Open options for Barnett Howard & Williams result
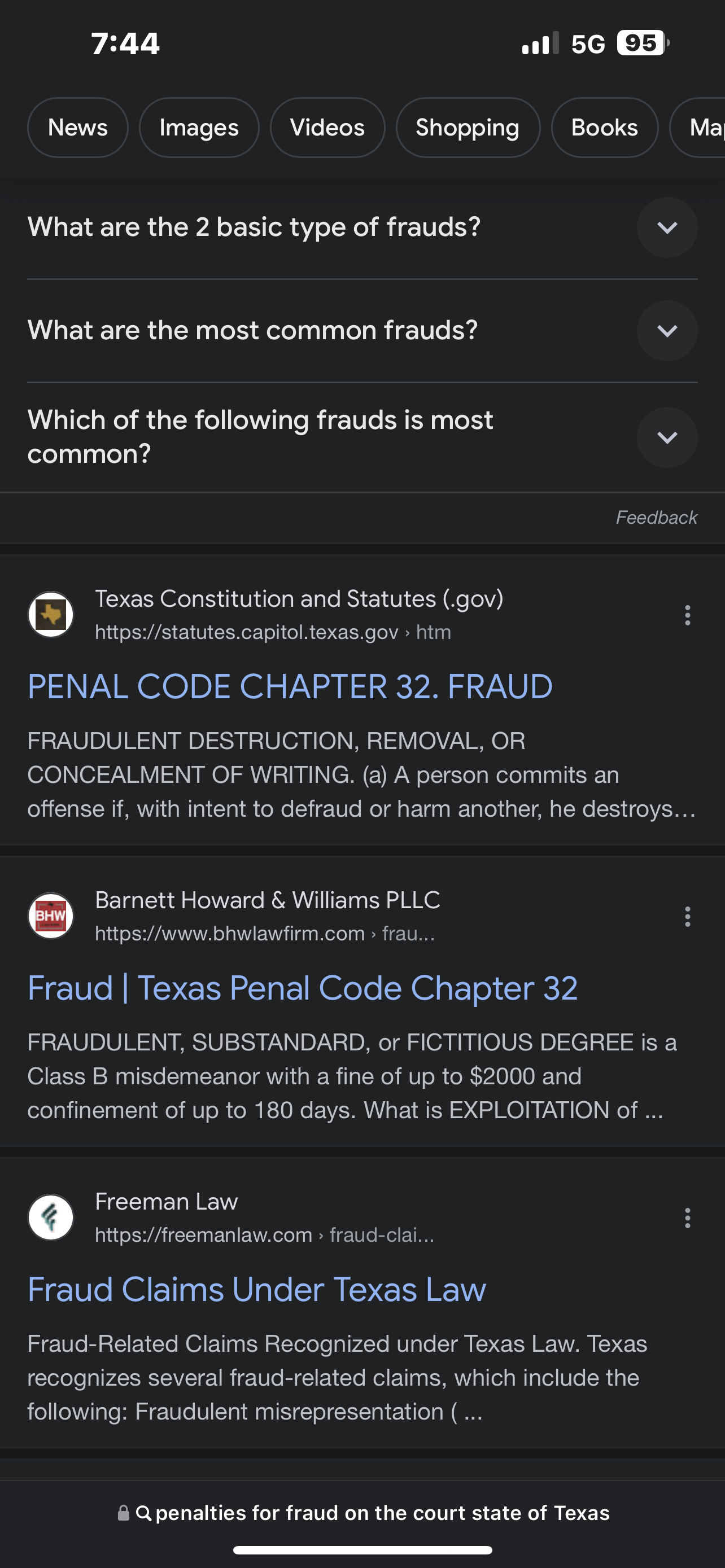Image resolution: width=725 pixels, height=1568 pixels. tap(687, 917)
